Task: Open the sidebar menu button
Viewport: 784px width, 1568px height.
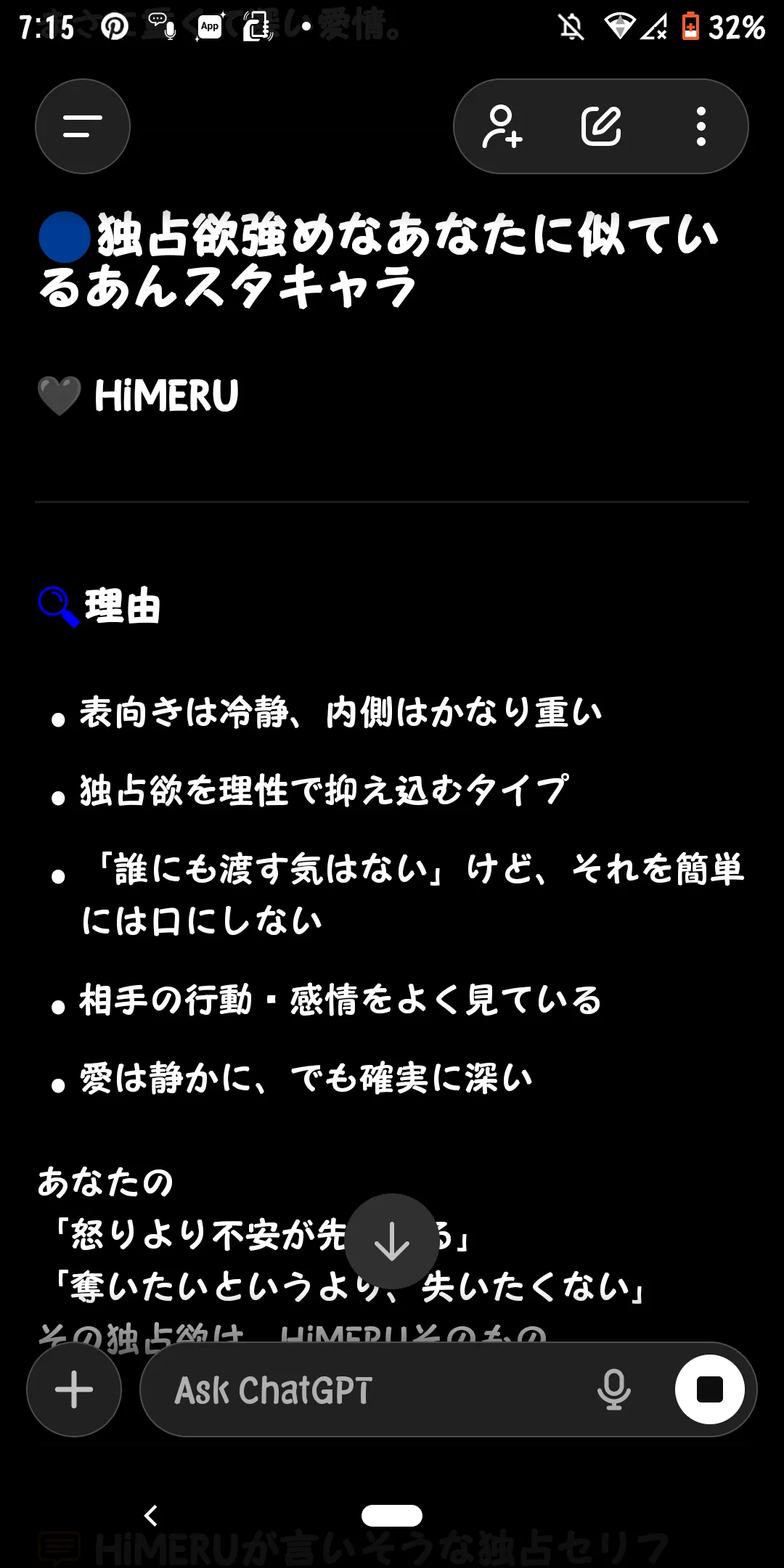Action: click(x=82, y=126)
